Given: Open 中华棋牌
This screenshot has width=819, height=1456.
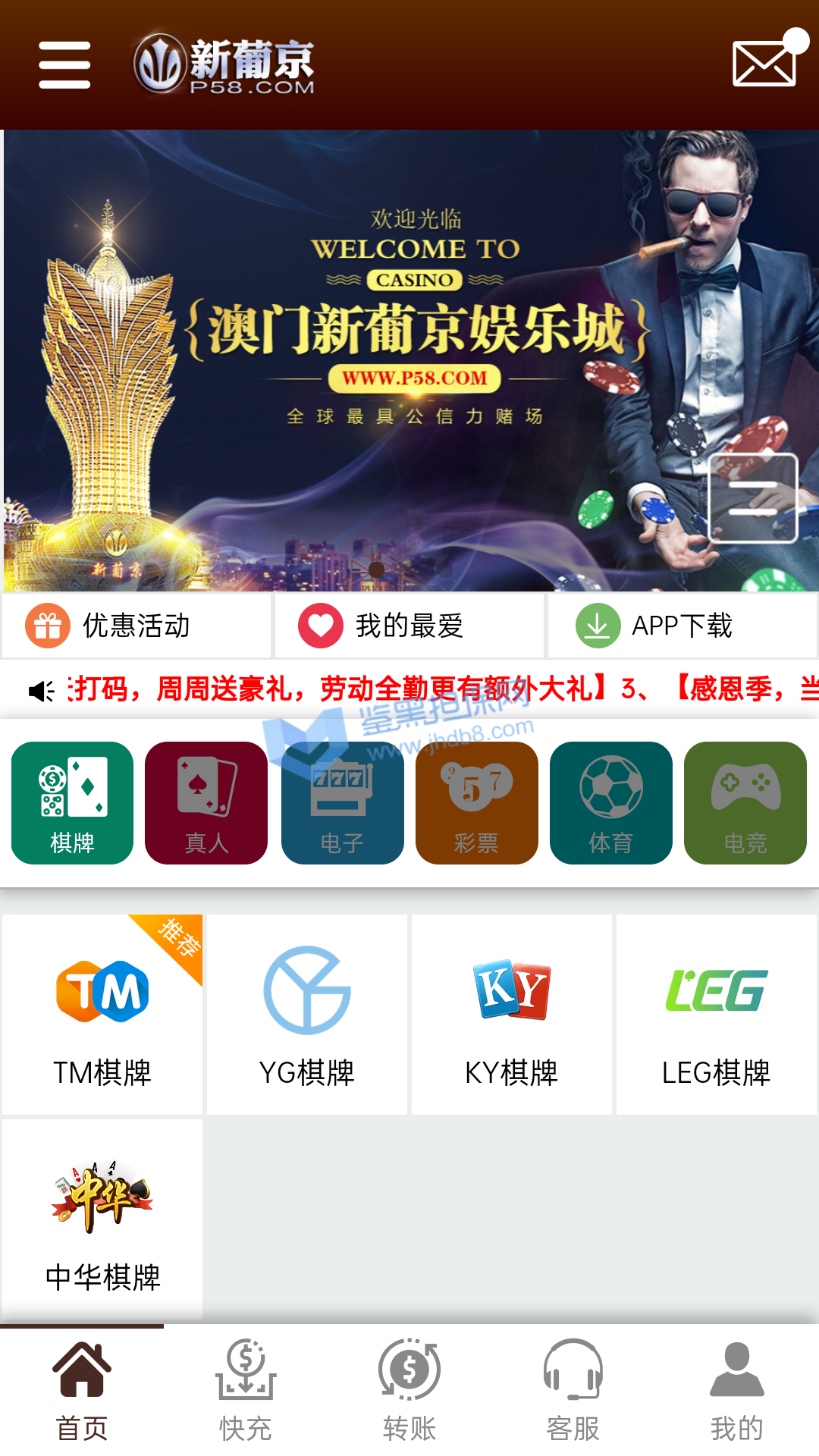Looking at the screenshot, I should click(102, 1219).
